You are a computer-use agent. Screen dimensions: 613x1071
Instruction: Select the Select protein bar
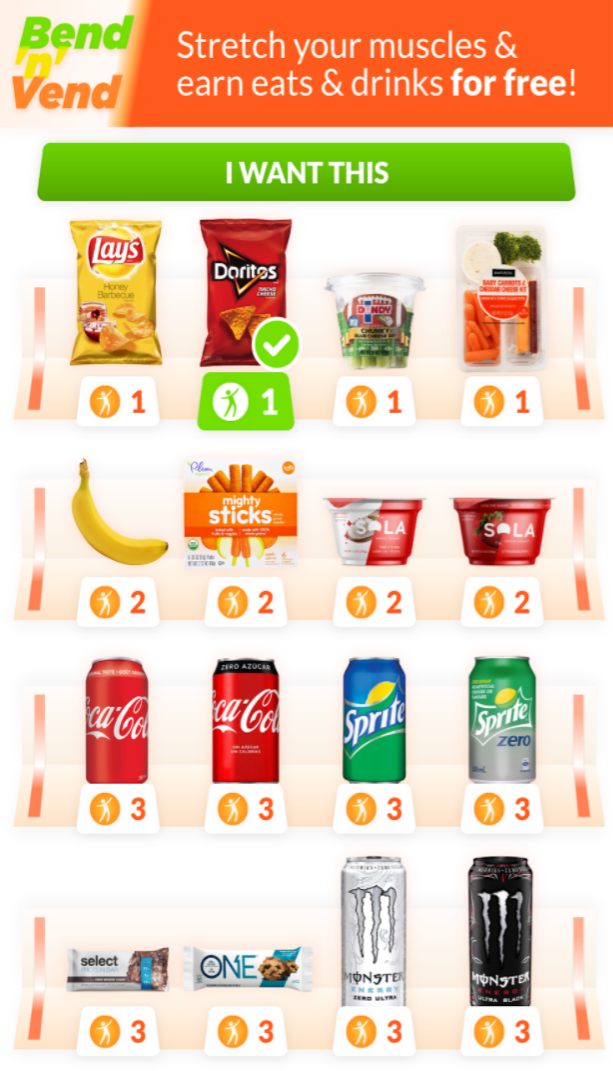pyautogui.click(x=117, y=970)
